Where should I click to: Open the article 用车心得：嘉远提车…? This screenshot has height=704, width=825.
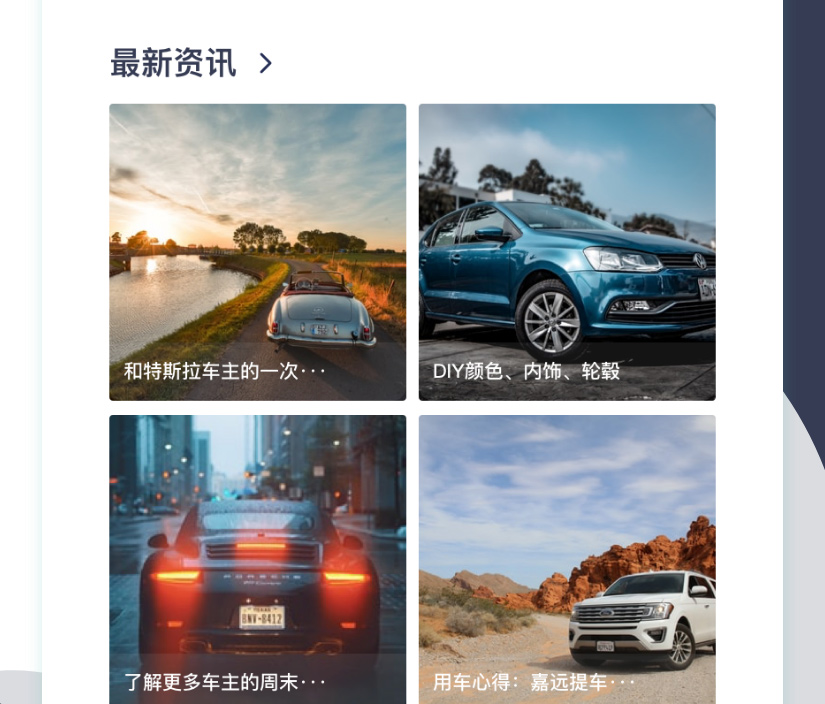[x=566, y=560]
